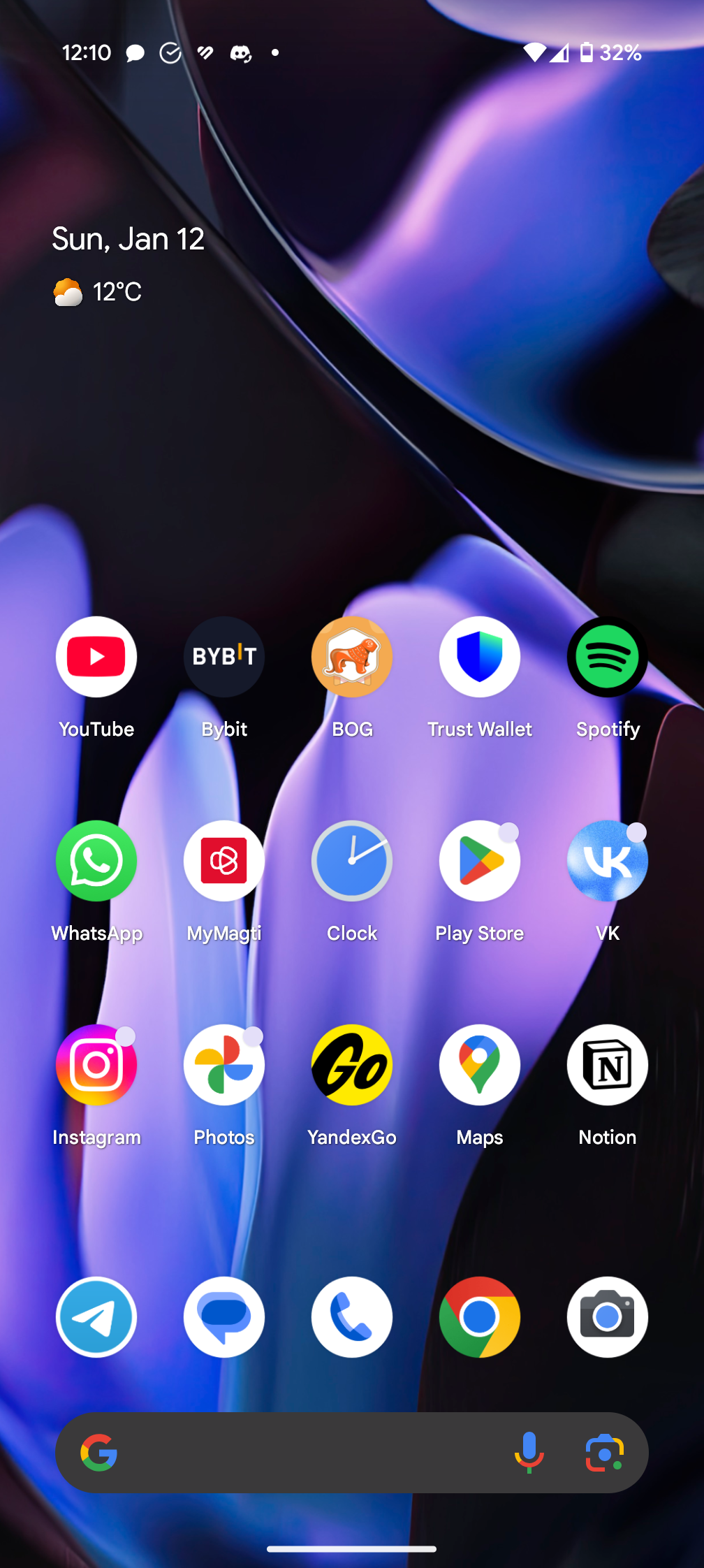Open the YouTube app

pos(96,657)
